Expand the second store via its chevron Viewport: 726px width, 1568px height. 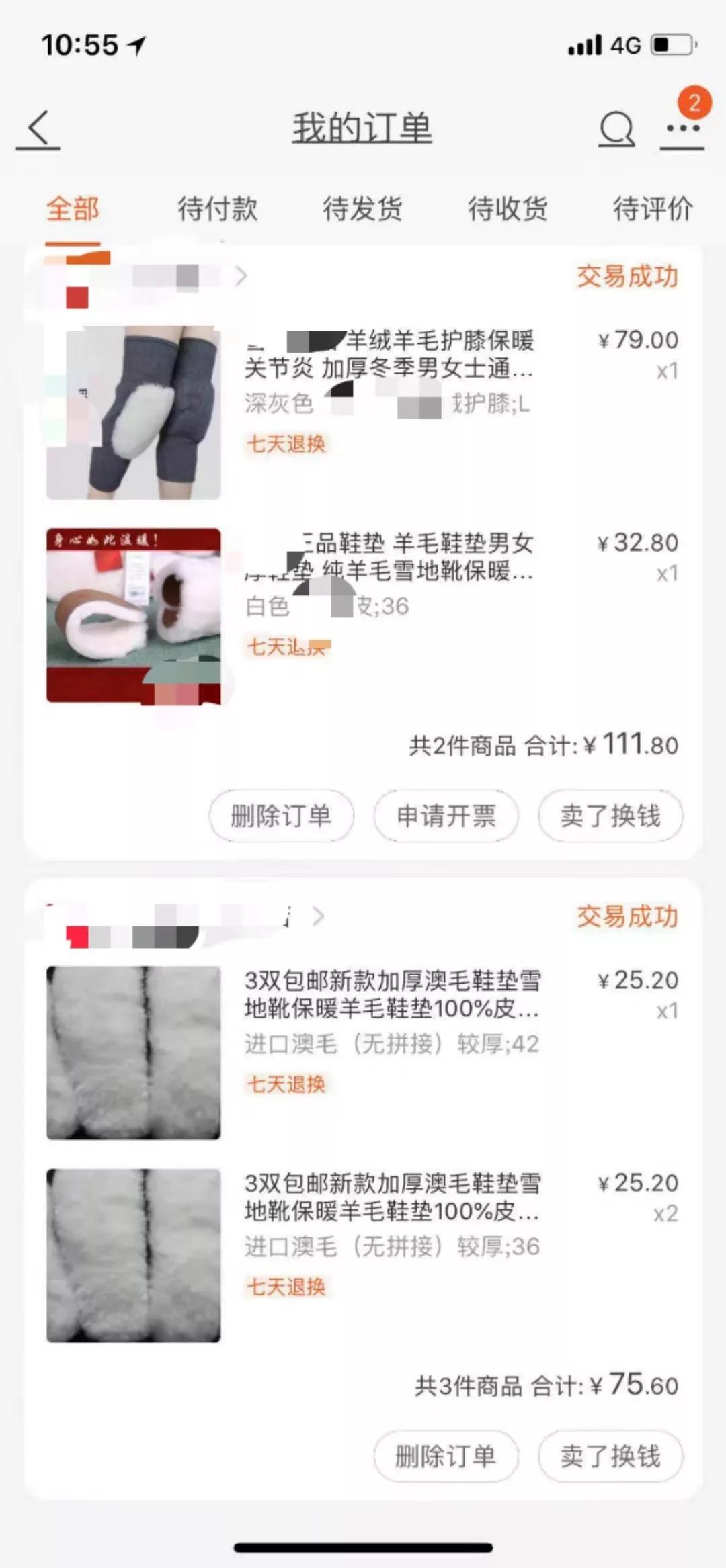pyautogui.click(x=321, y=915)
